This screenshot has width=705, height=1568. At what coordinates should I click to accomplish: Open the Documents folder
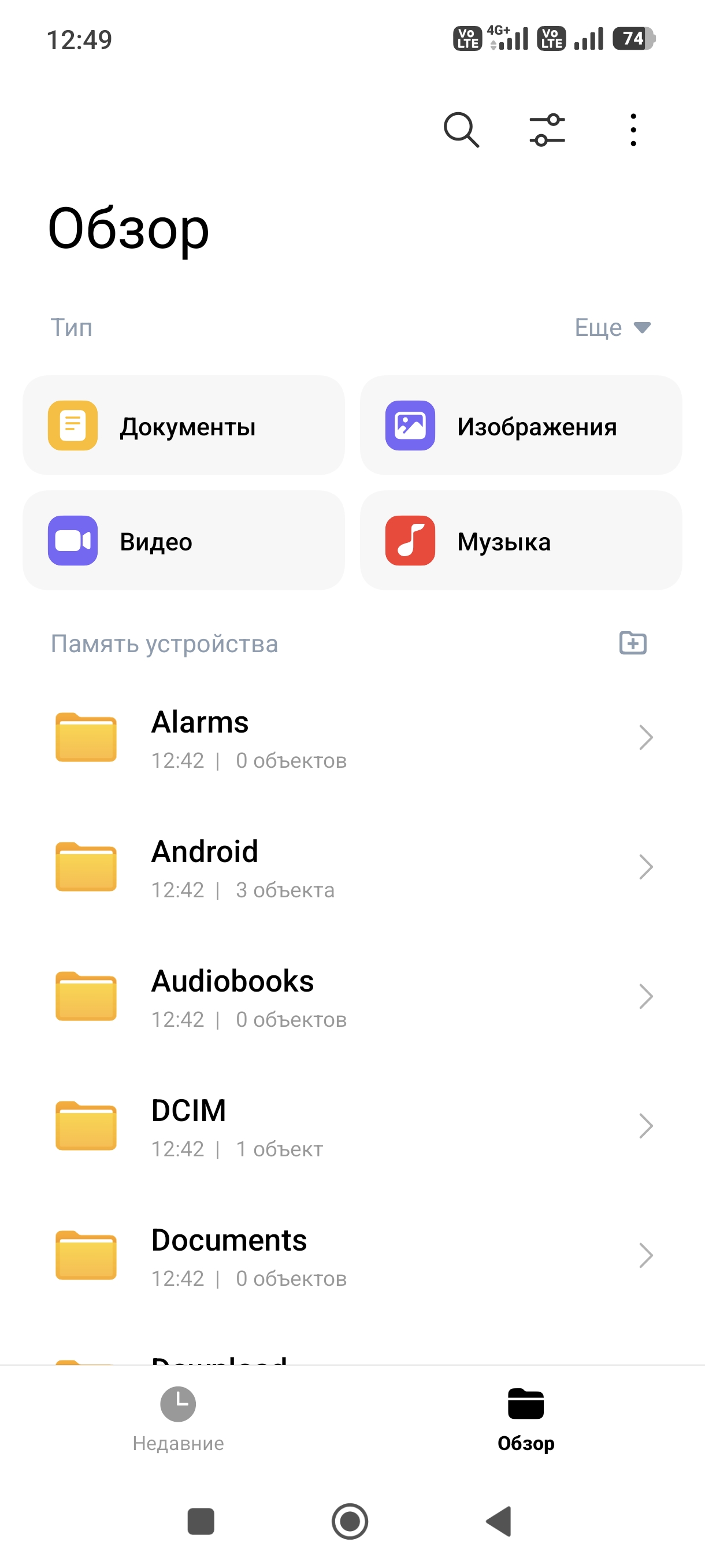tap(352, 1256)
